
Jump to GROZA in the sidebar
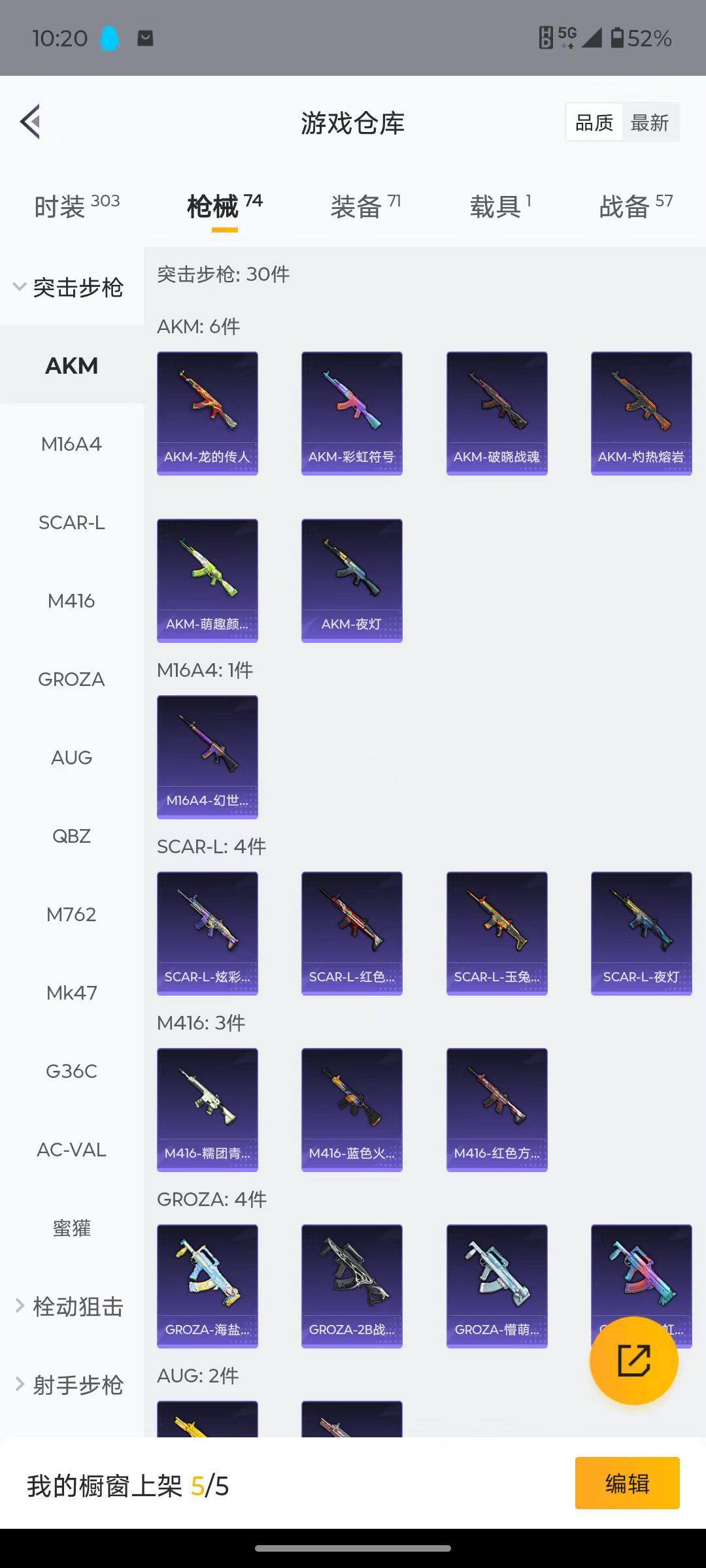click(71, 679)
